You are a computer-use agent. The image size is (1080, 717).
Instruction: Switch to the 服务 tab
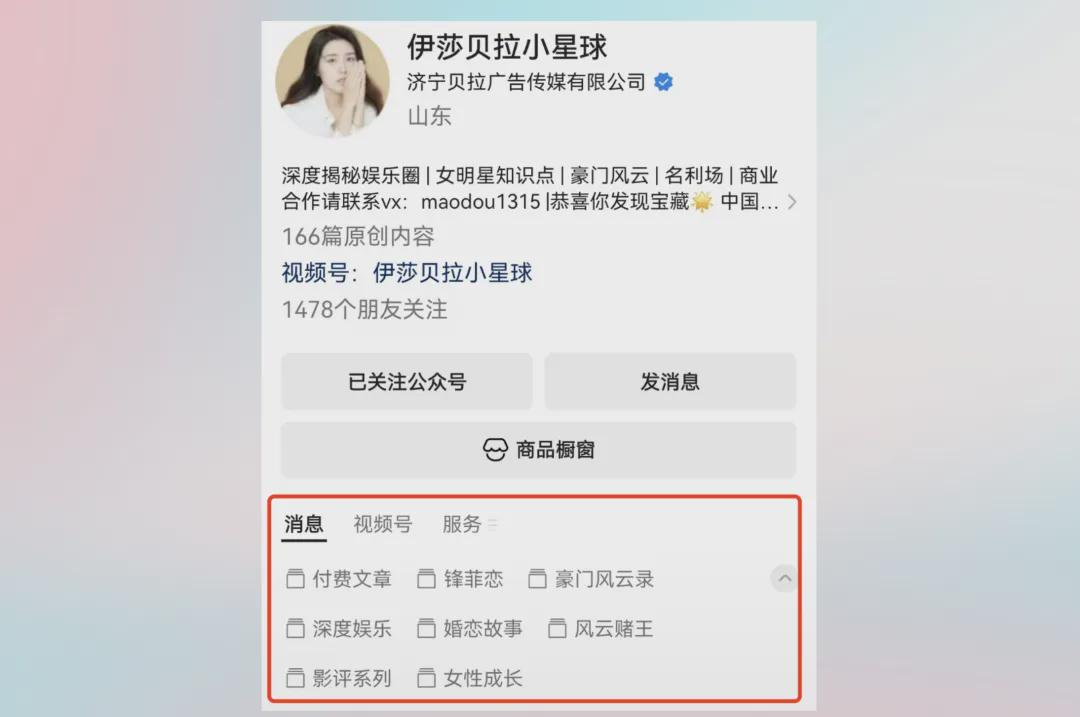(463, 524)
